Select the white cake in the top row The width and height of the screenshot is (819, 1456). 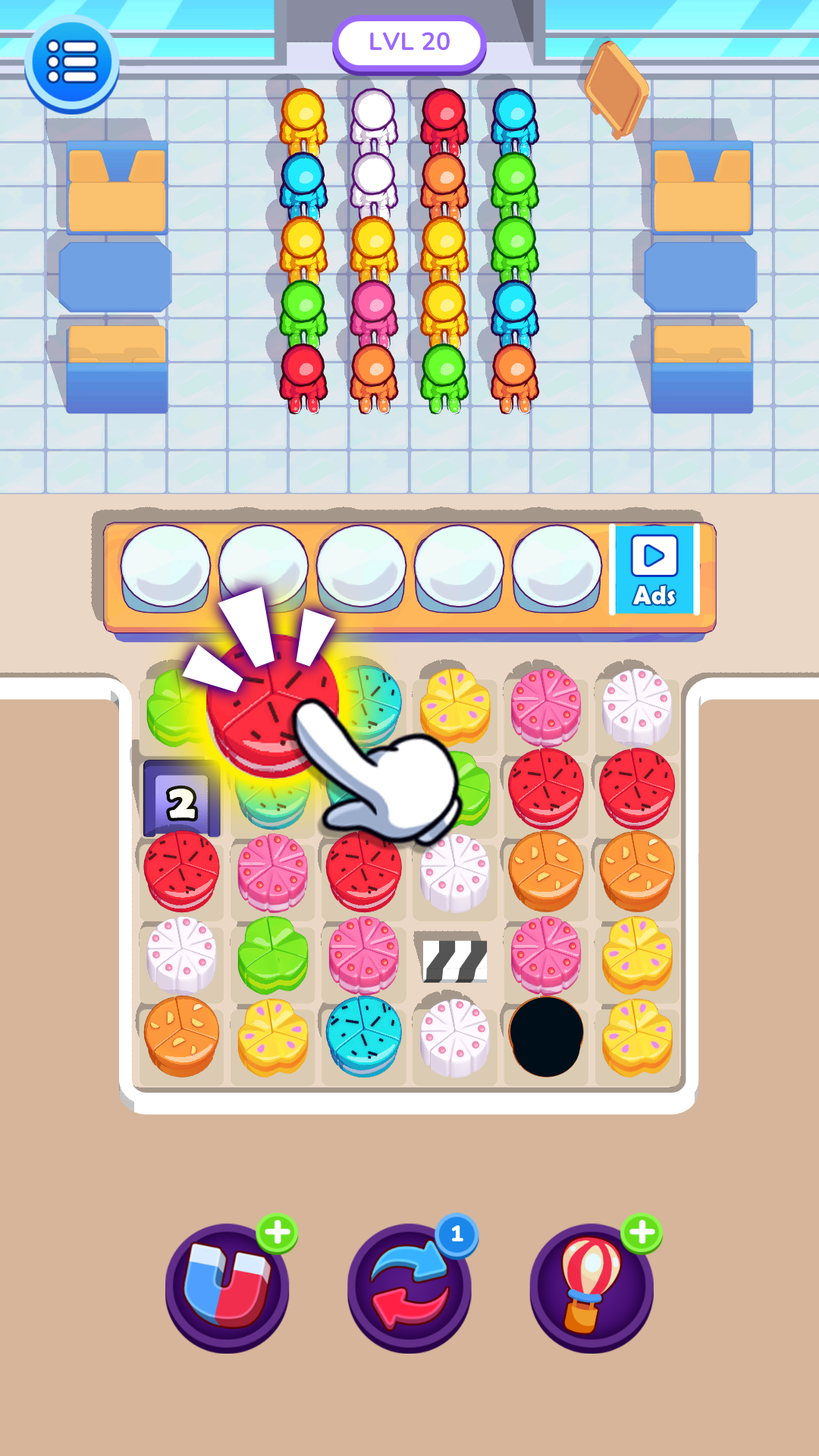(x=637, y=706)
